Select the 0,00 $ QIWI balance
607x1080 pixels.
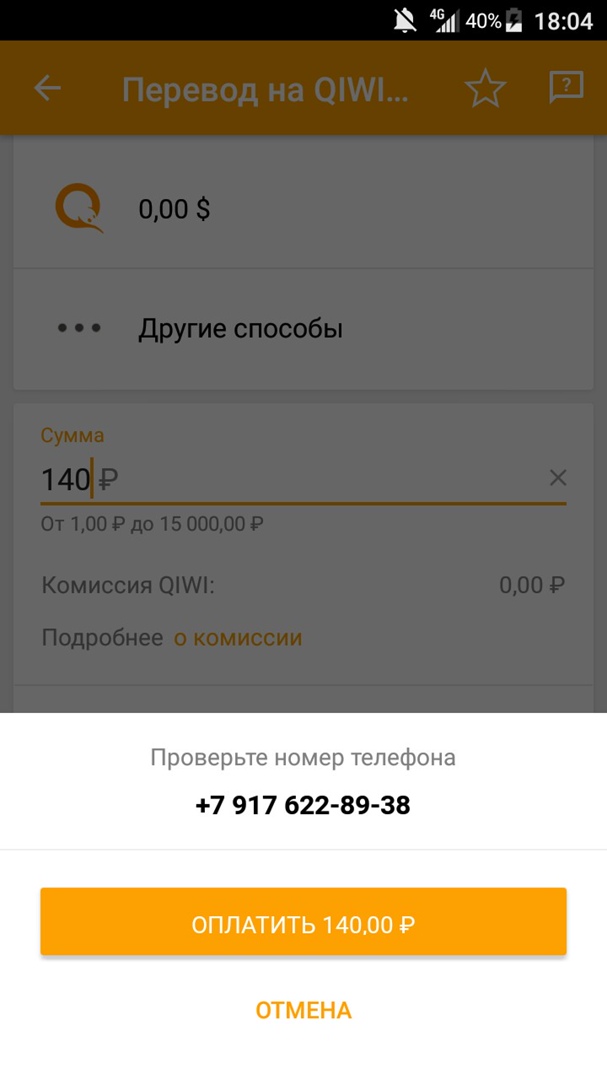pyautogui.click(x=303, y=209)
